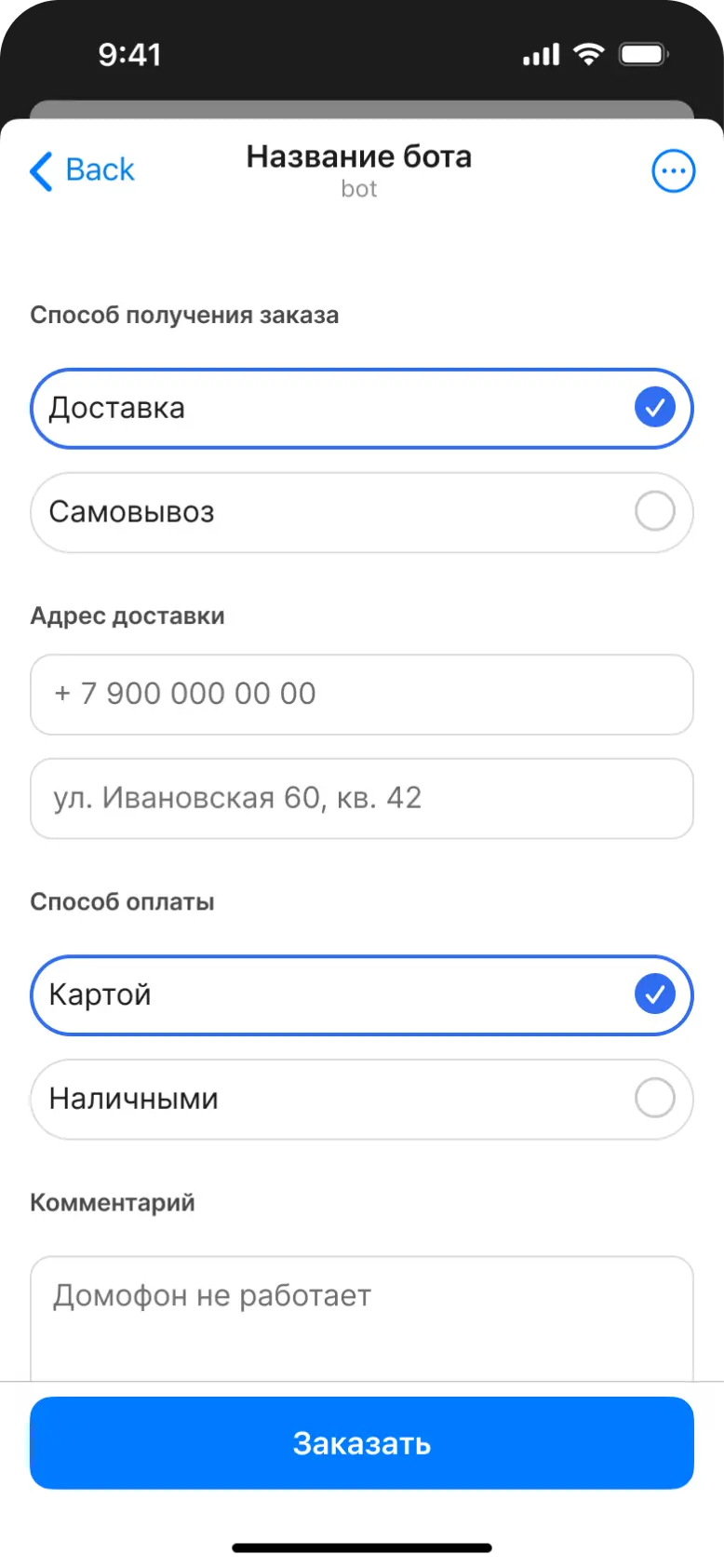Open the bot header titled Название бота
The image size is (724, 1568).
pyautogui.click(x=359, y=156)
